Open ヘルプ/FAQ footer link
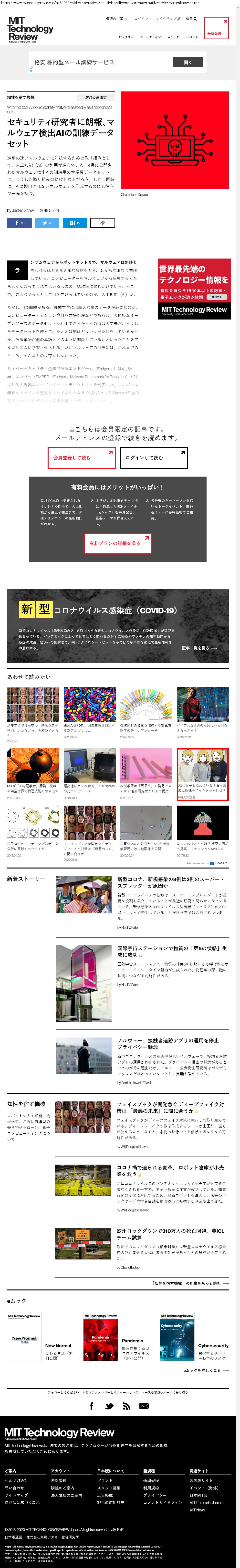 tap(16, 1480)
